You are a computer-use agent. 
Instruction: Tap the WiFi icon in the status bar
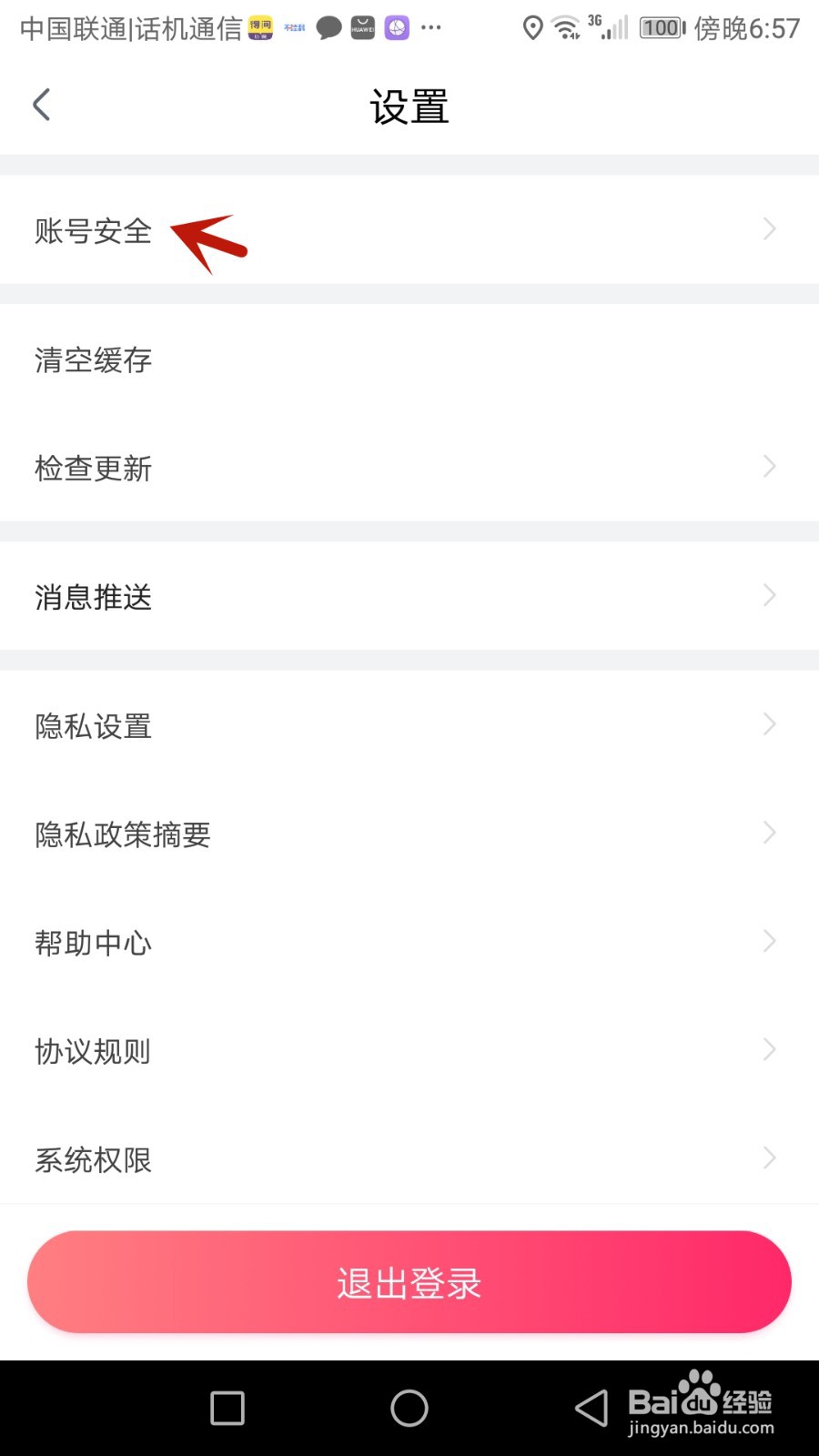pos(566,27)
